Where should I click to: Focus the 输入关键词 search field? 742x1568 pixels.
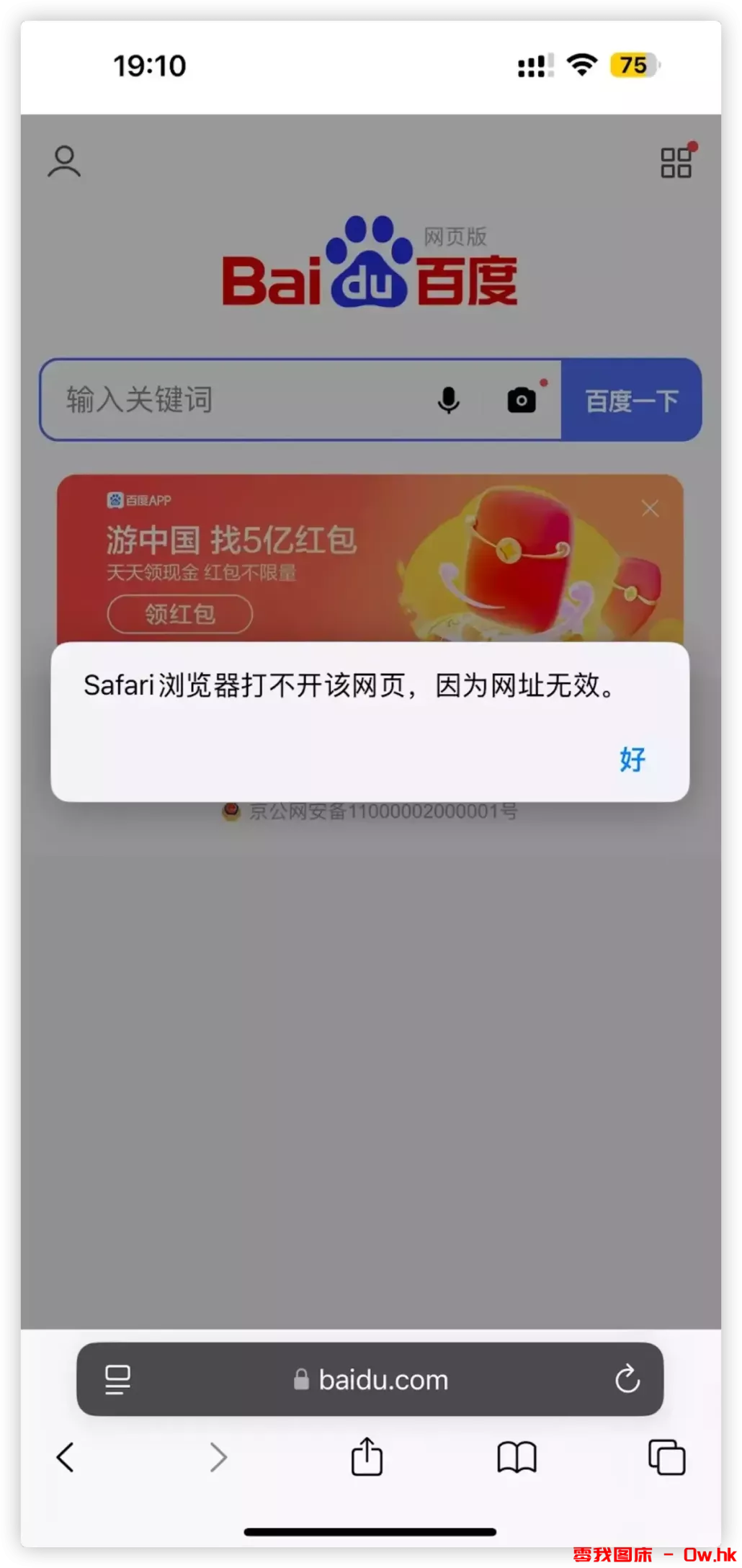(238, 400)
